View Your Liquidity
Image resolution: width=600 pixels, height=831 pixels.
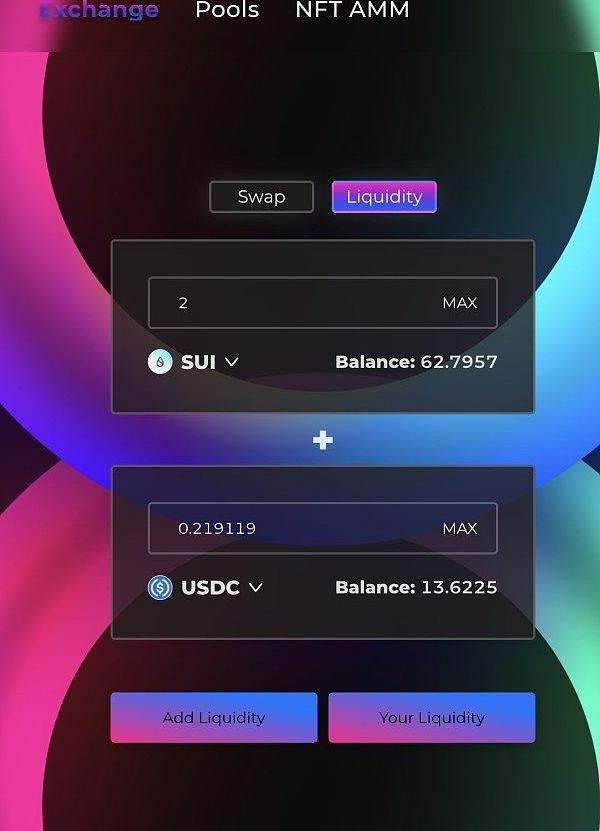tap(431, 717)
